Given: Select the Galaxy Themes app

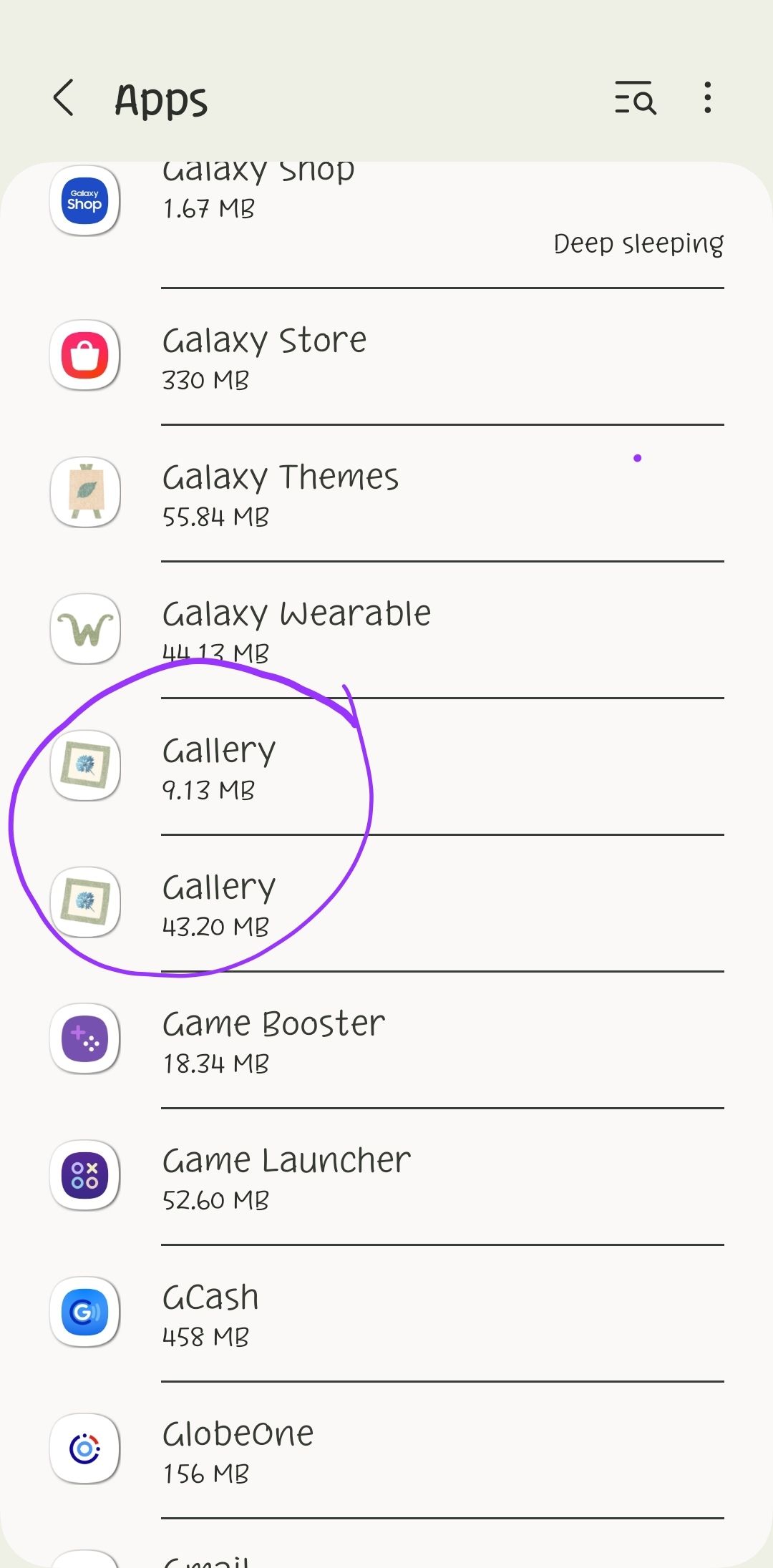Looking at the screenshot, I should coord(386,493).
